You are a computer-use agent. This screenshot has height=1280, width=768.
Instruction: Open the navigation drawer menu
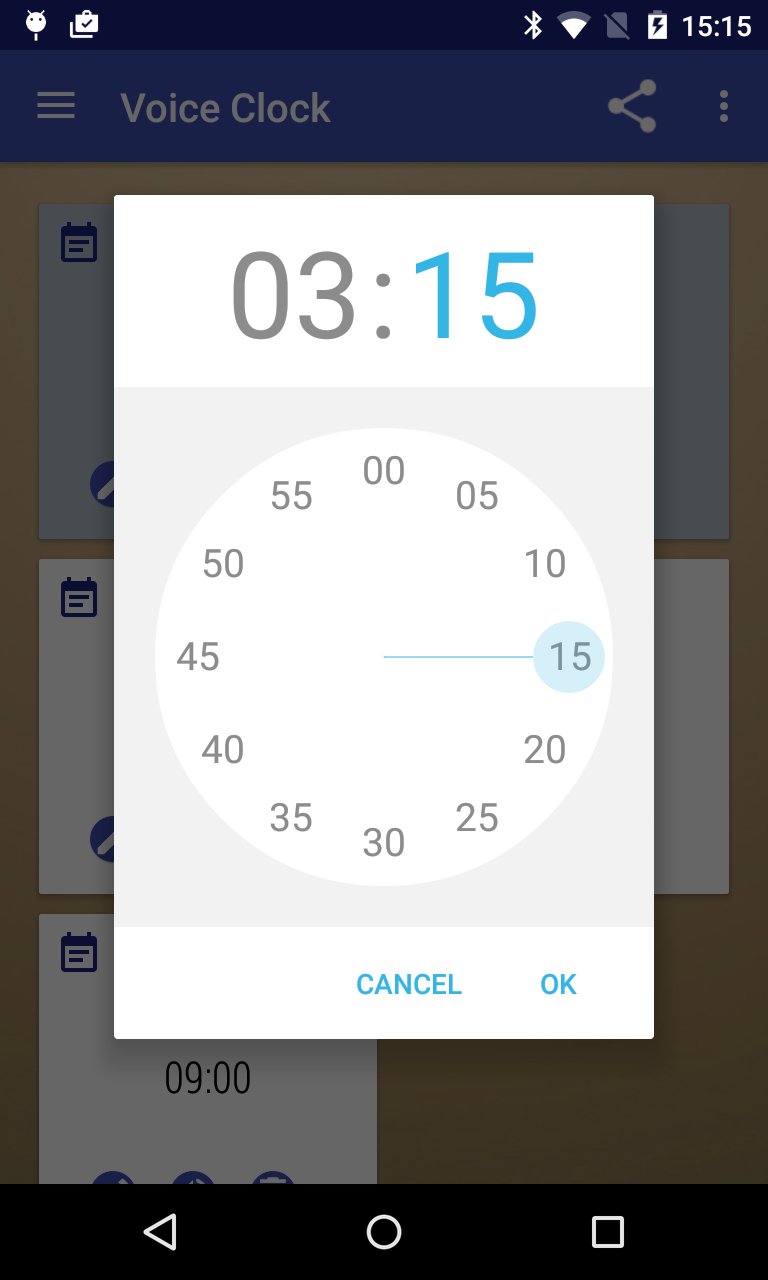point(56,106)
